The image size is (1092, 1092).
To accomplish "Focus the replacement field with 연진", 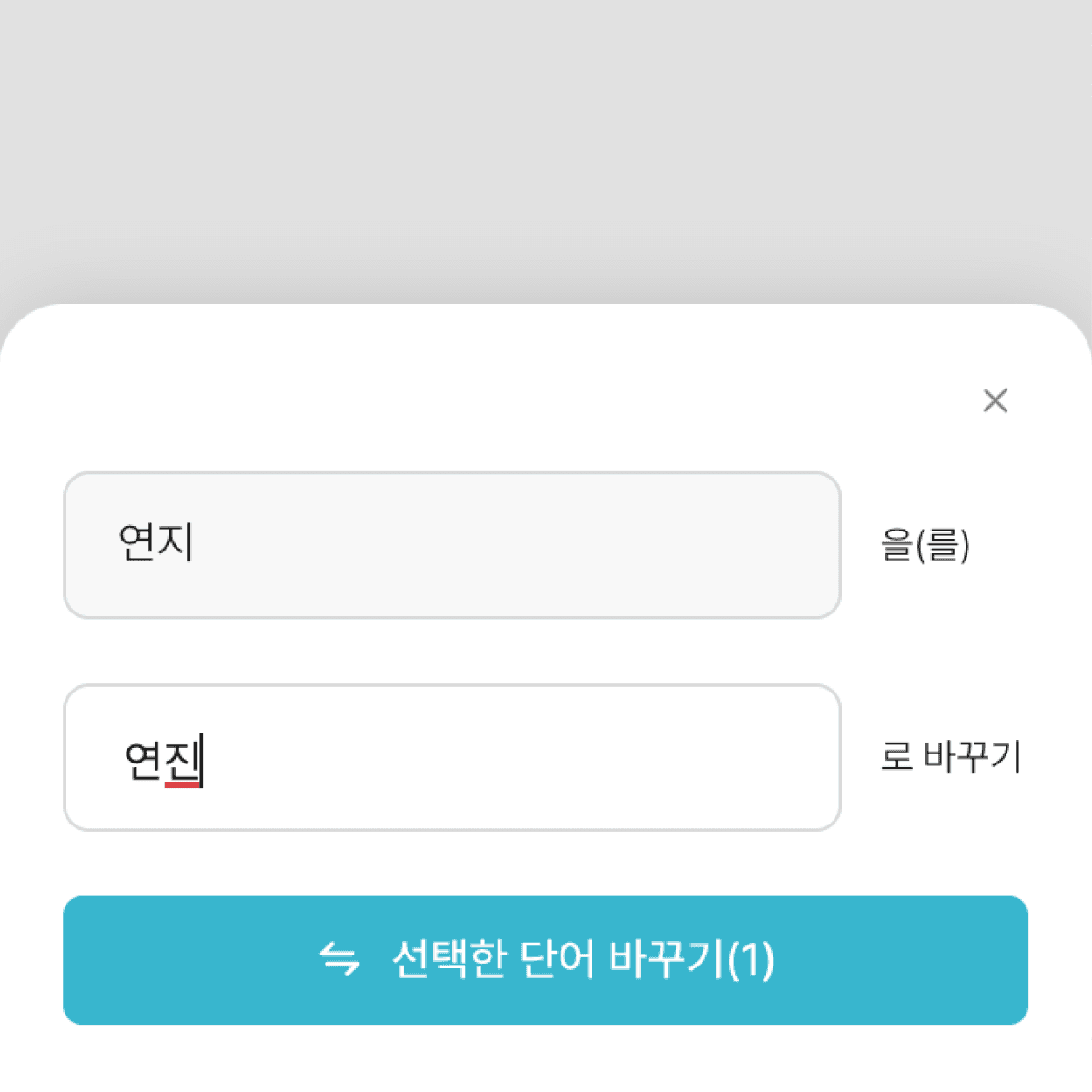I will tap(451, 757).
